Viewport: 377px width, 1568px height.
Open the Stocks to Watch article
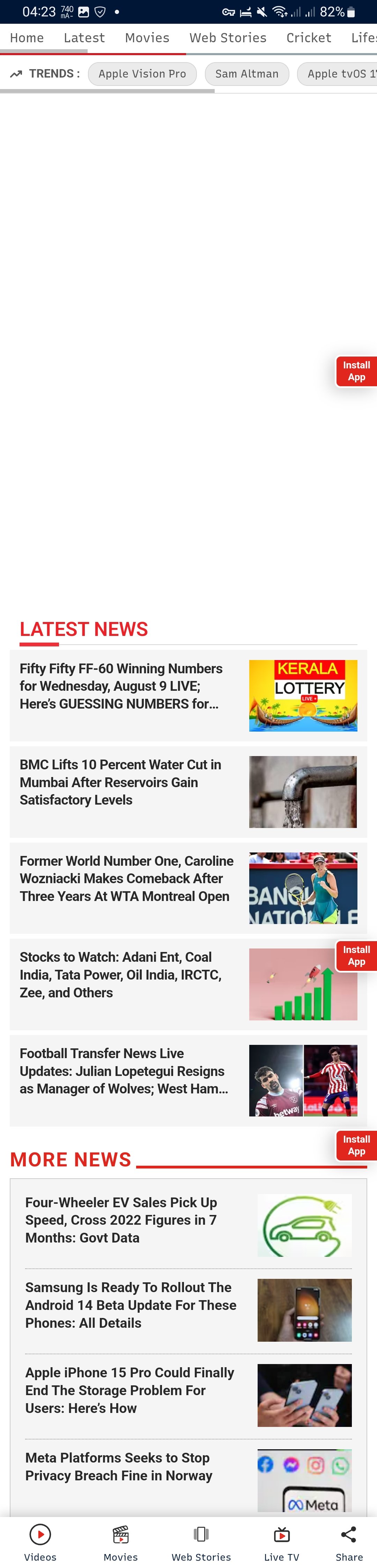click(x=120, y=975)
